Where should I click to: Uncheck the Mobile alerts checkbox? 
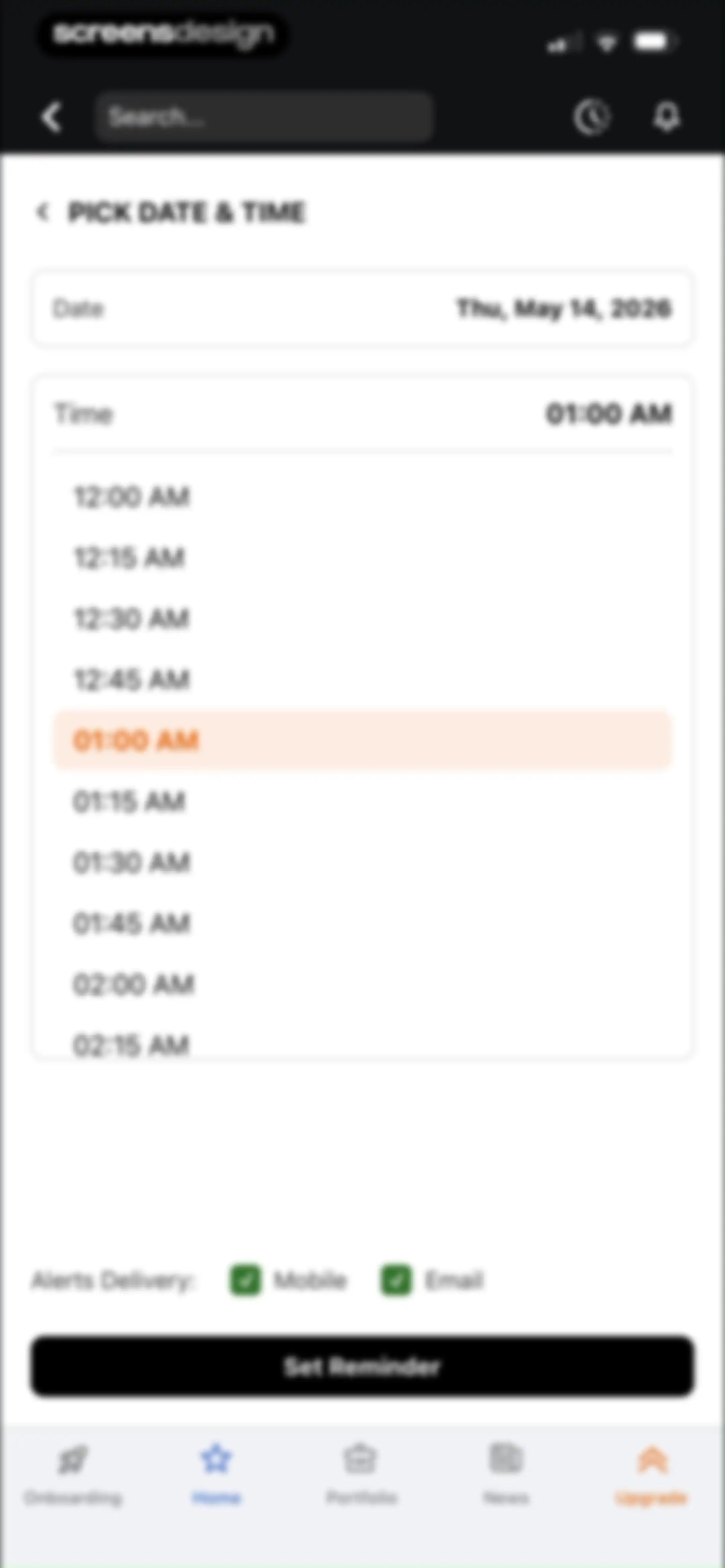245,1280
